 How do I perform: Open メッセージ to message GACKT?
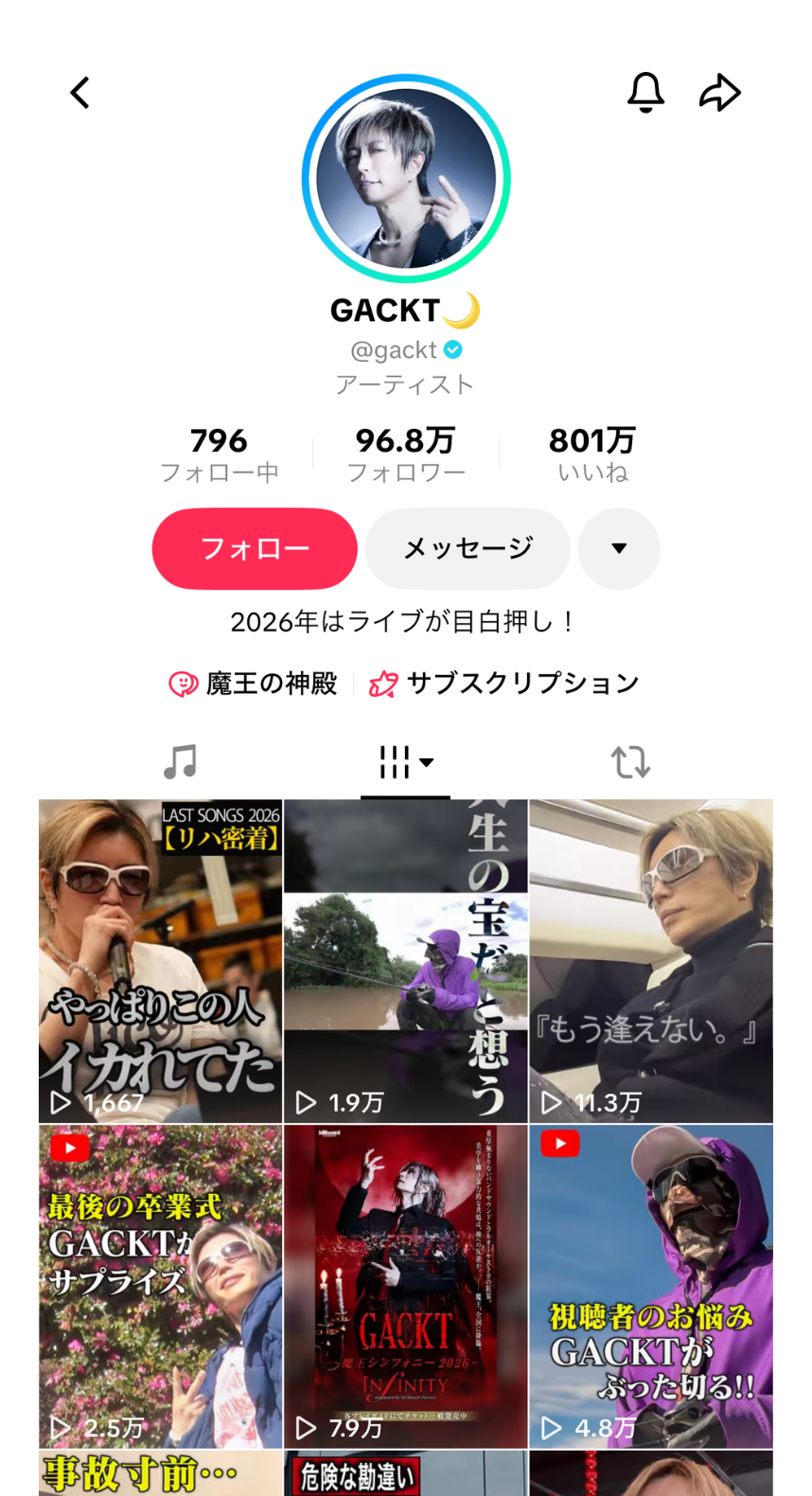click(467, 549)
